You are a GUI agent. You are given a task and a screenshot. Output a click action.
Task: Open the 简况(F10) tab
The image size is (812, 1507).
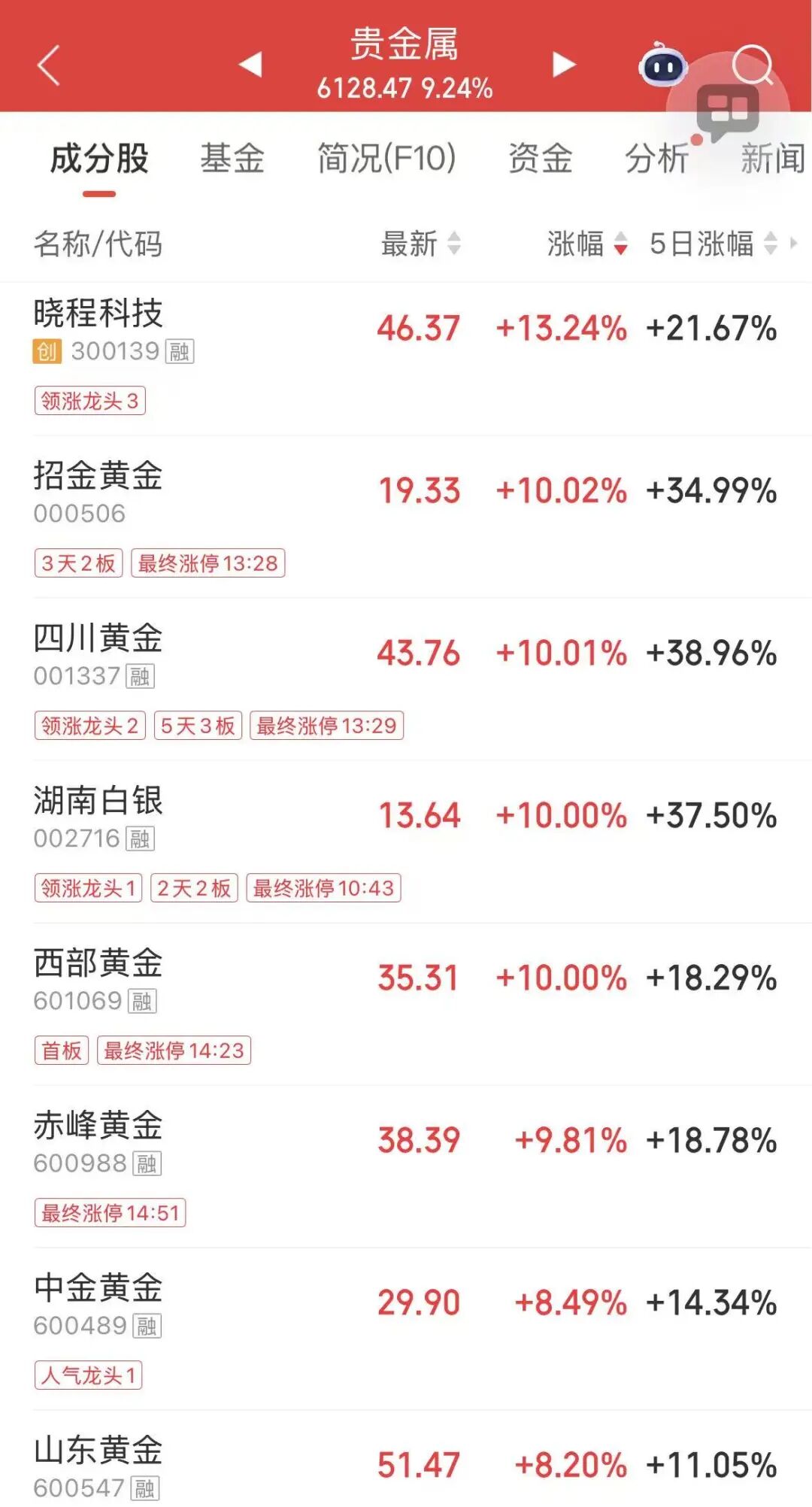tap(386, 158)
